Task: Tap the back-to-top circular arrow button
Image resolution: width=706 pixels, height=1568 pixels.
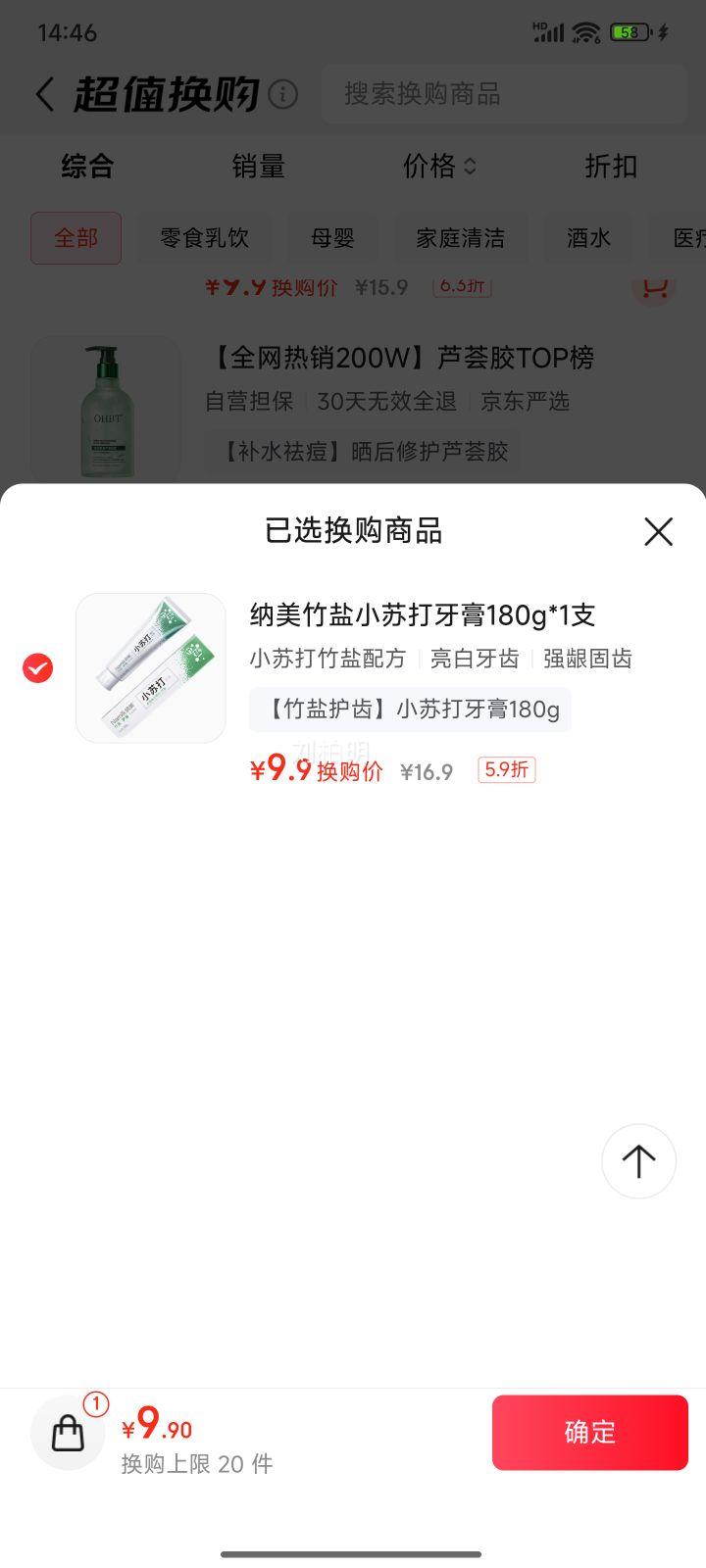Action: (638, 1160)
